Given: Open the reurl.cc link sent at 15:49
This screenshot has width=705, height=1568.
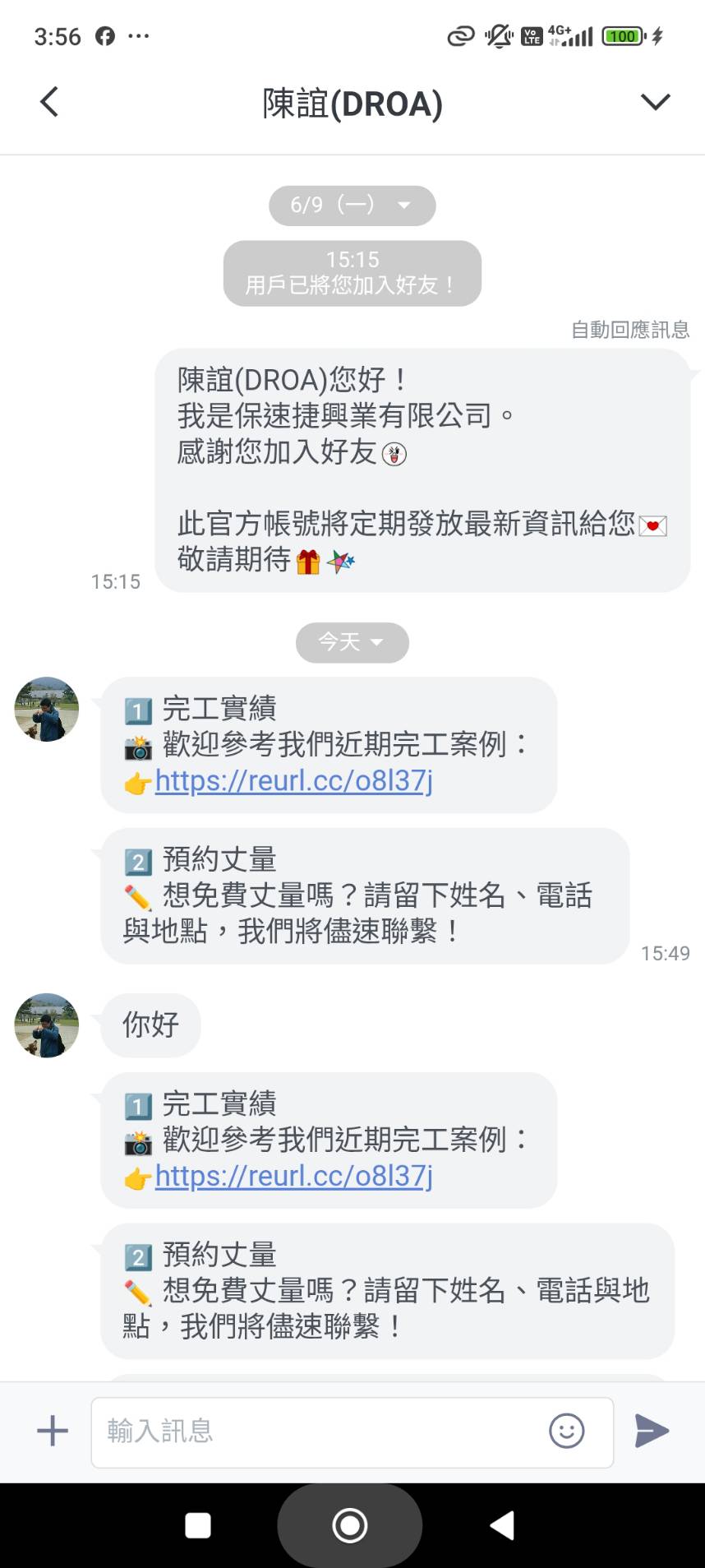Looking at the screenshot, I should point(293,780).
